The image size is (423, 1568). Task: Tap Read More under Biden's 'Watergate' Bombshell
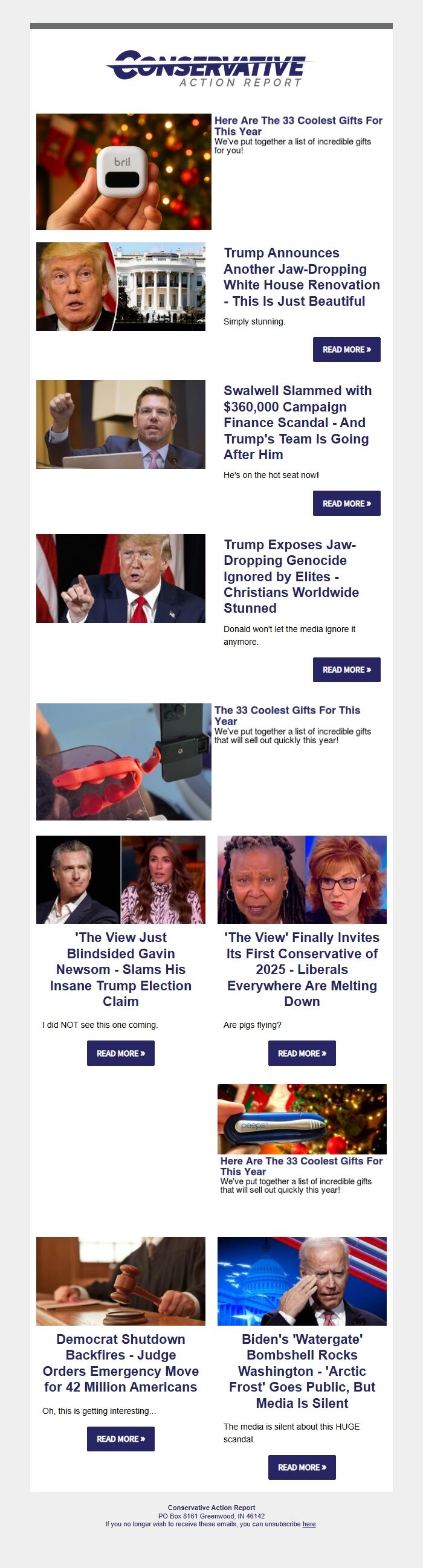click(x=302, y=1468)
